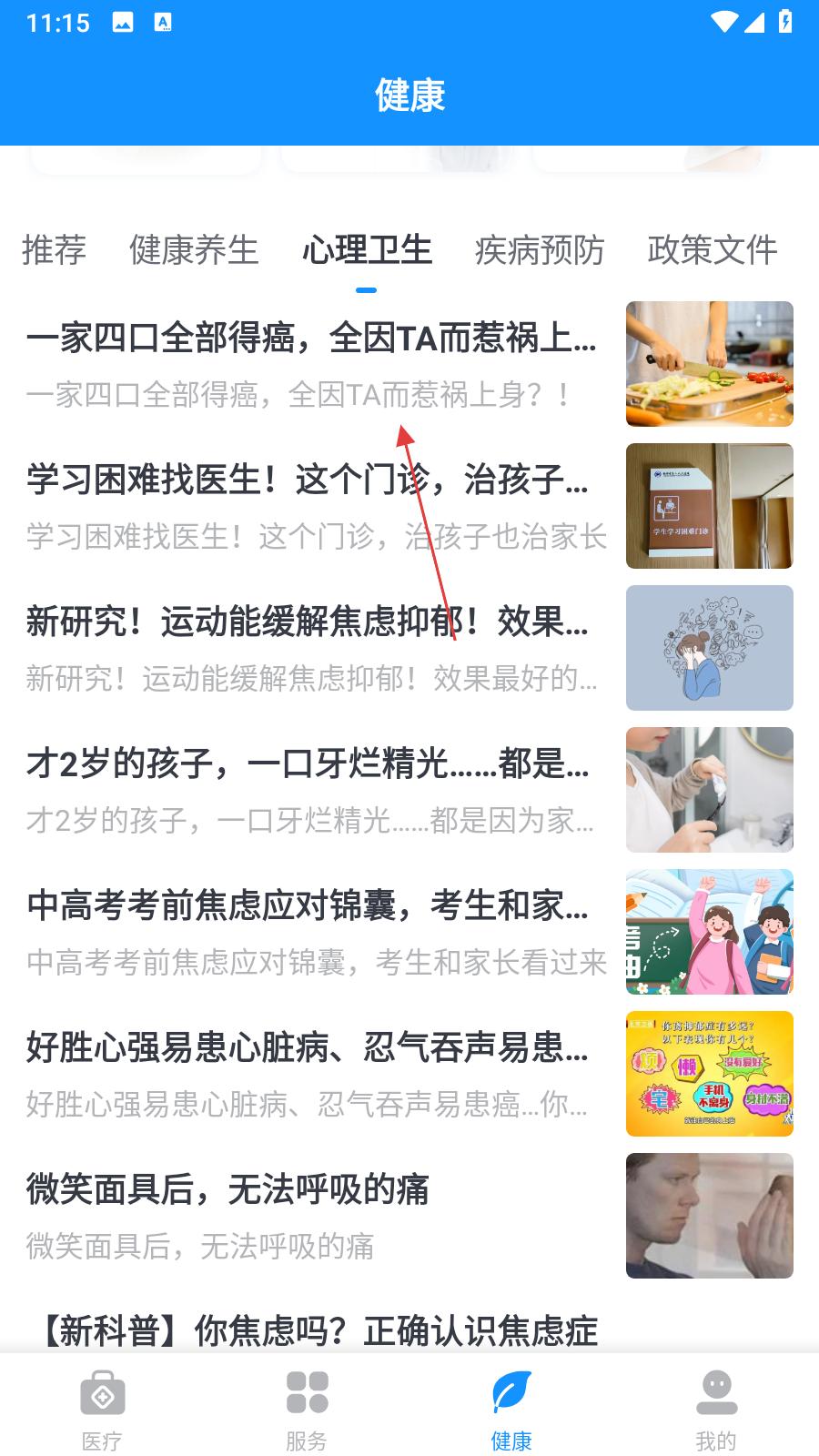View article 中高考考前焦虑应对锦囊
This screenshot has width=819, height=1456.
point(409,932)
